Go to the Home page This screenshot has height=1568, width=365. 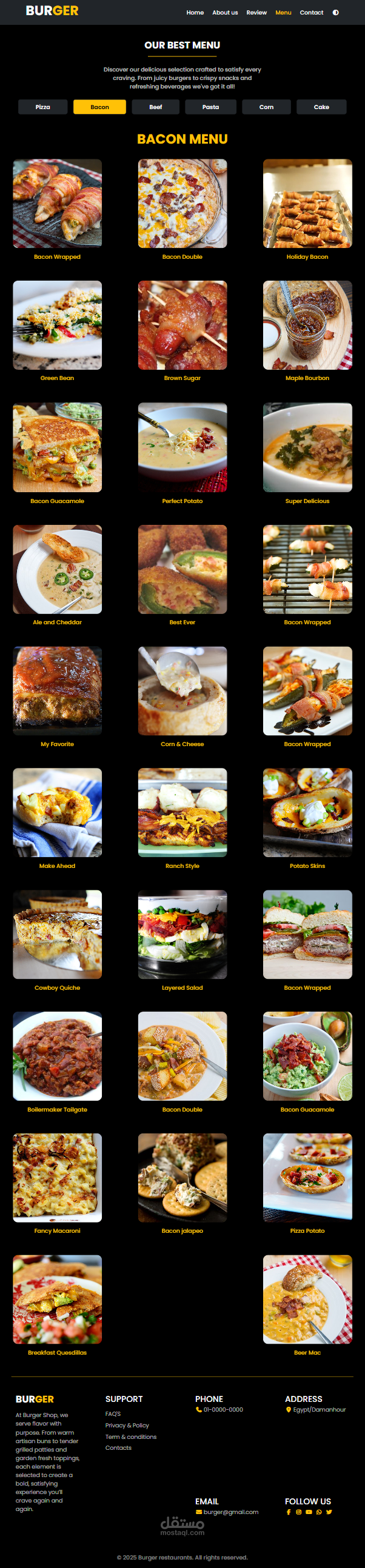[x=195, y=12]
